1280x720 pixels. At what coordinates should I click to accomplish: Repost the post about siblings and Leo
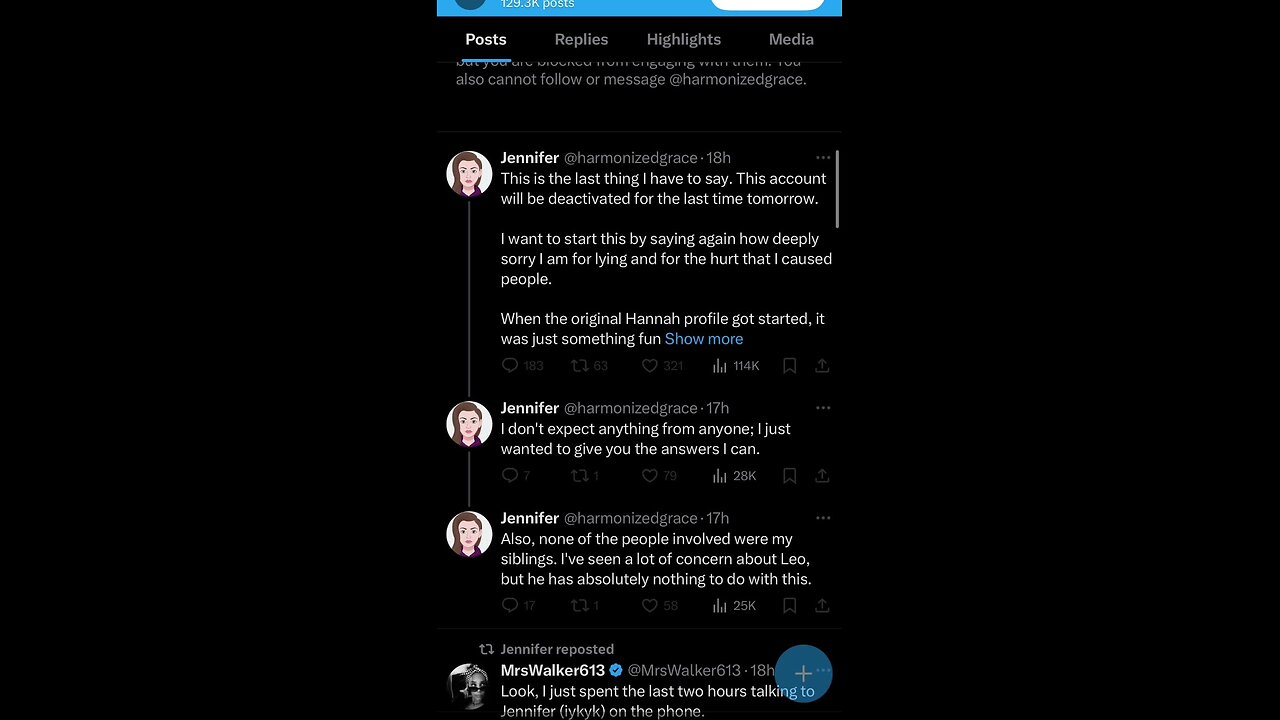580,606
